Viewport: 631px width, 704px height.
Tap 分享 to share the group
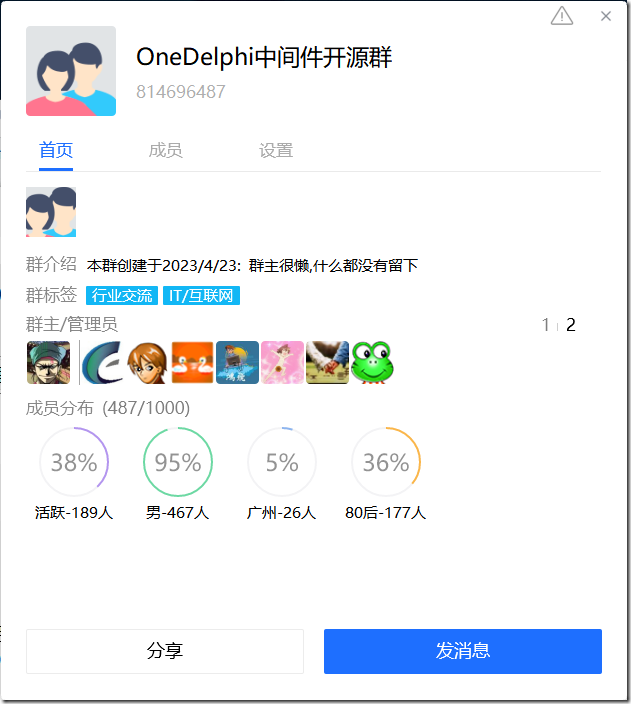(x=165, y=651)
